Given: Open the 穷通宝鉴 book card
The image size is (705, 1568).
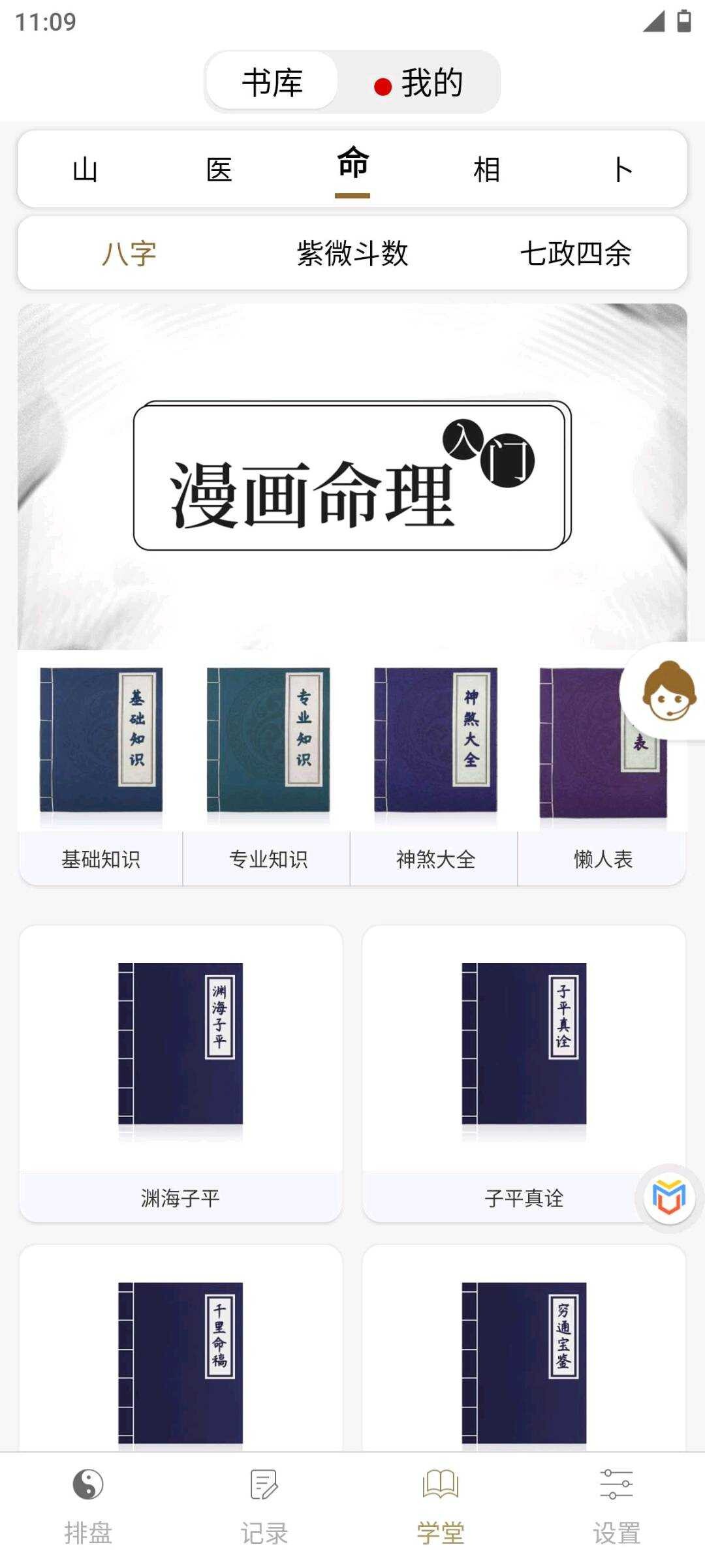Looking at the screenshot, I should tap(524, 1357).
